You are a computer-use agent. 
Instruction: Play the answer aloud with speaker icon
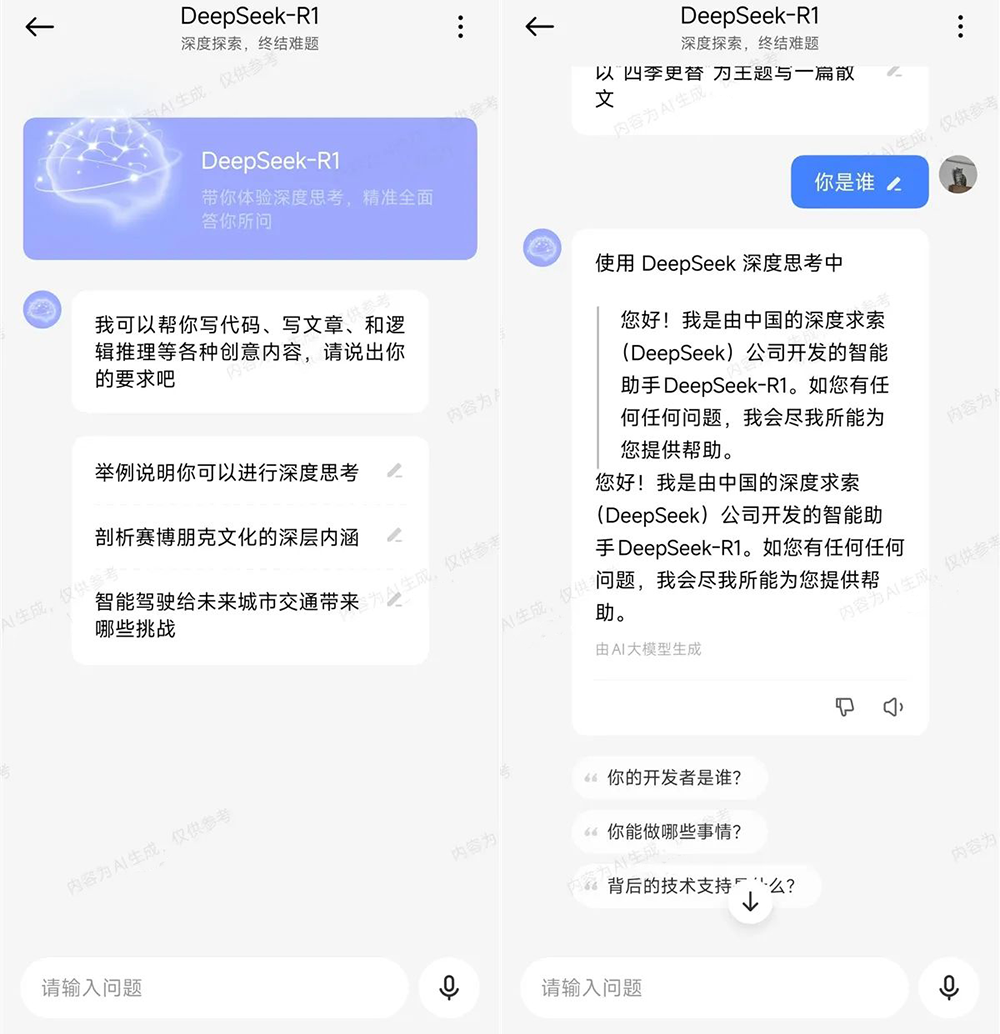(x=893, y=707)
